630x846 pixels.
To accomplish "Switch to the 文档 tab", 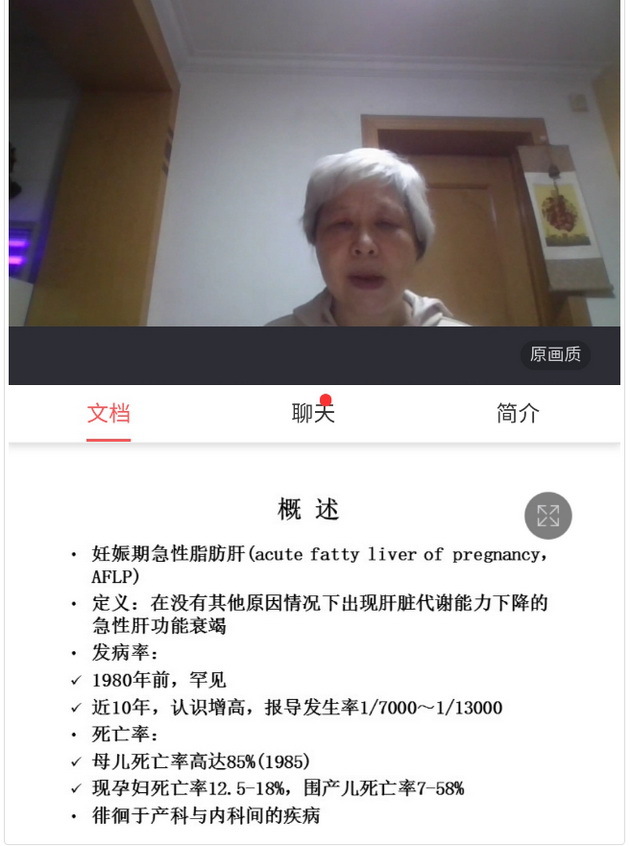I will pyautogui.click(x=108, y=413).
